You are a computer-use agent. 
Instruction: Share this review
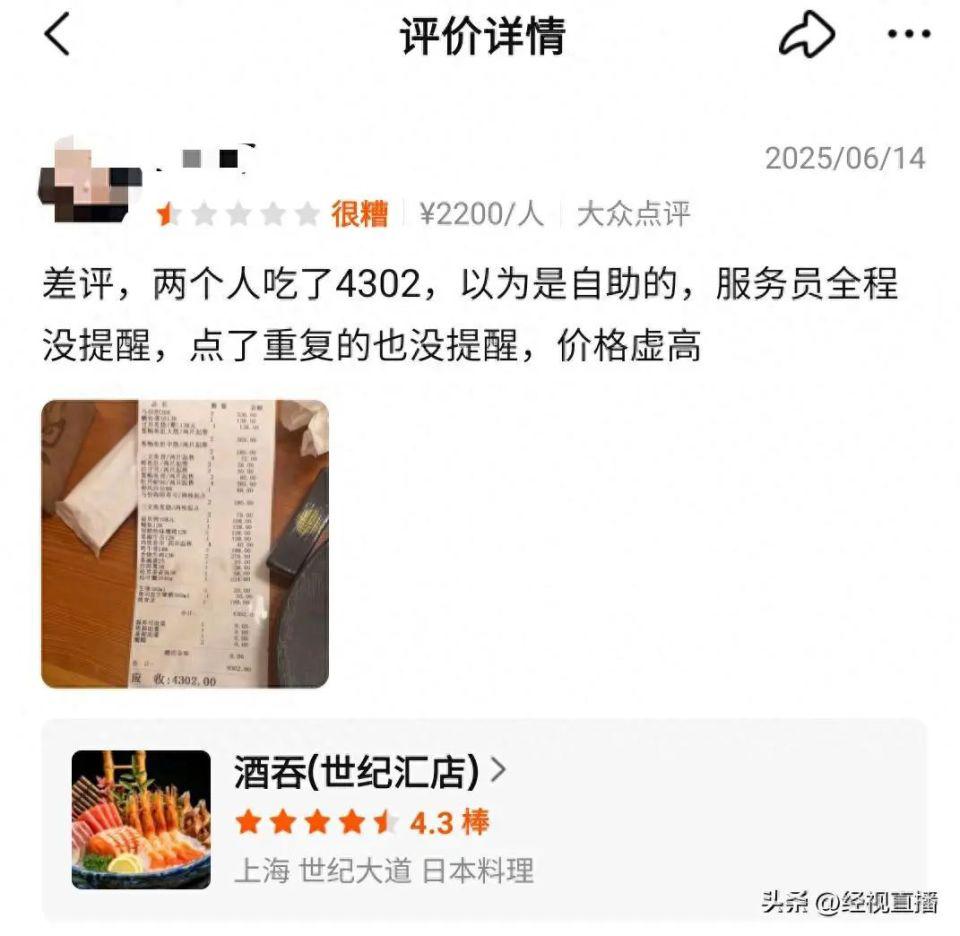806,37
